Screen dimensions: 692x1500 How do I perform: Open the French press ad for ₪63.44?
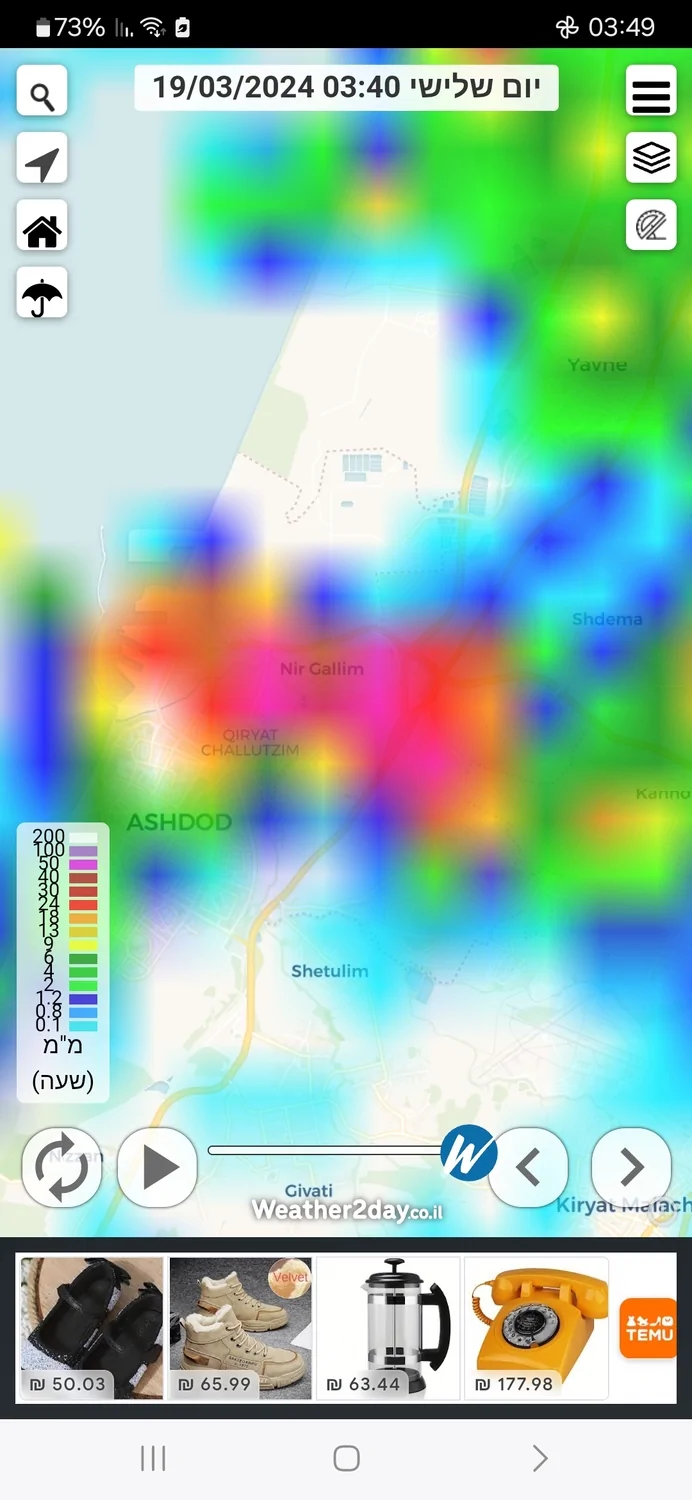pyautogui.click(x=388, y=1327)
